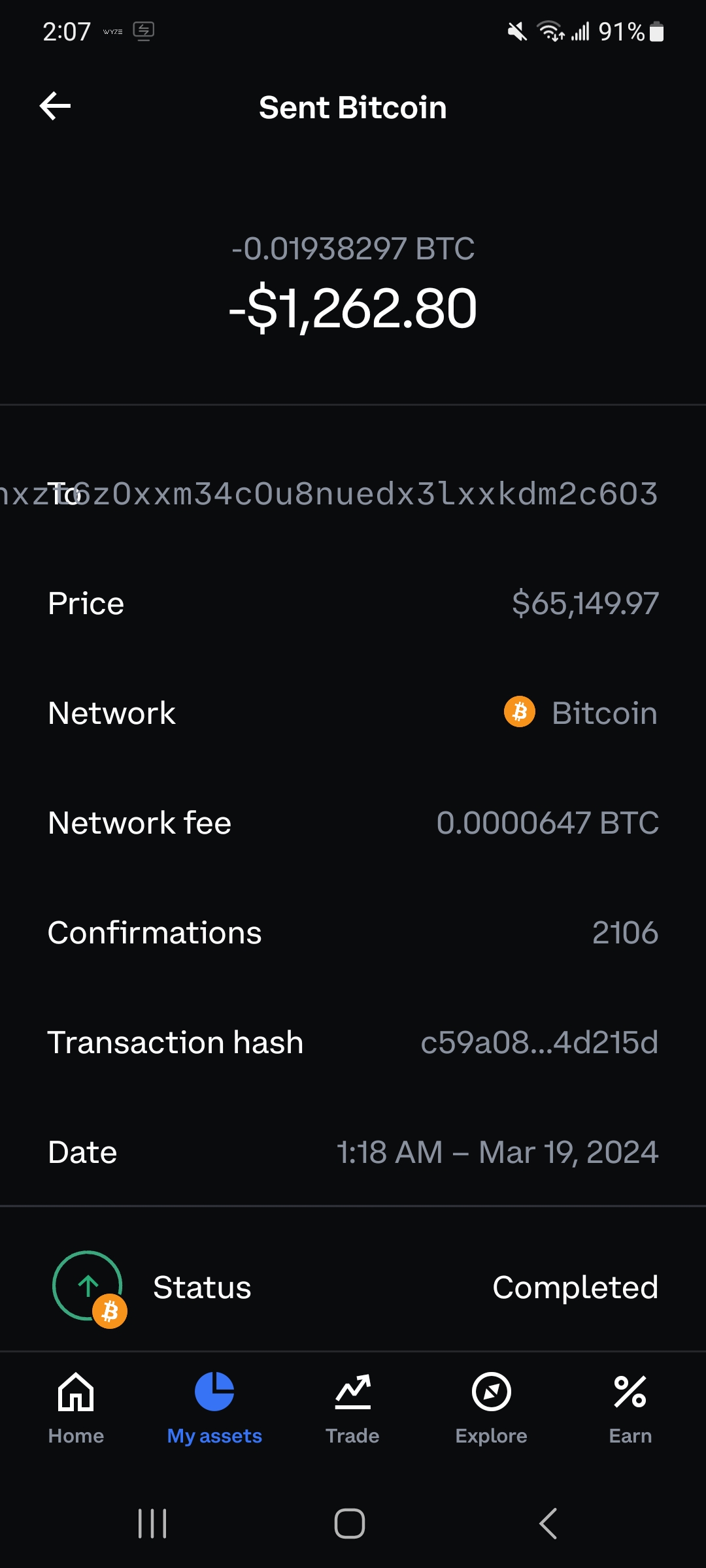Image resolution: width=706 pixels, height=1568 pixels.
Task: Open the Earn tab
Action: [x=630, y=1409]
